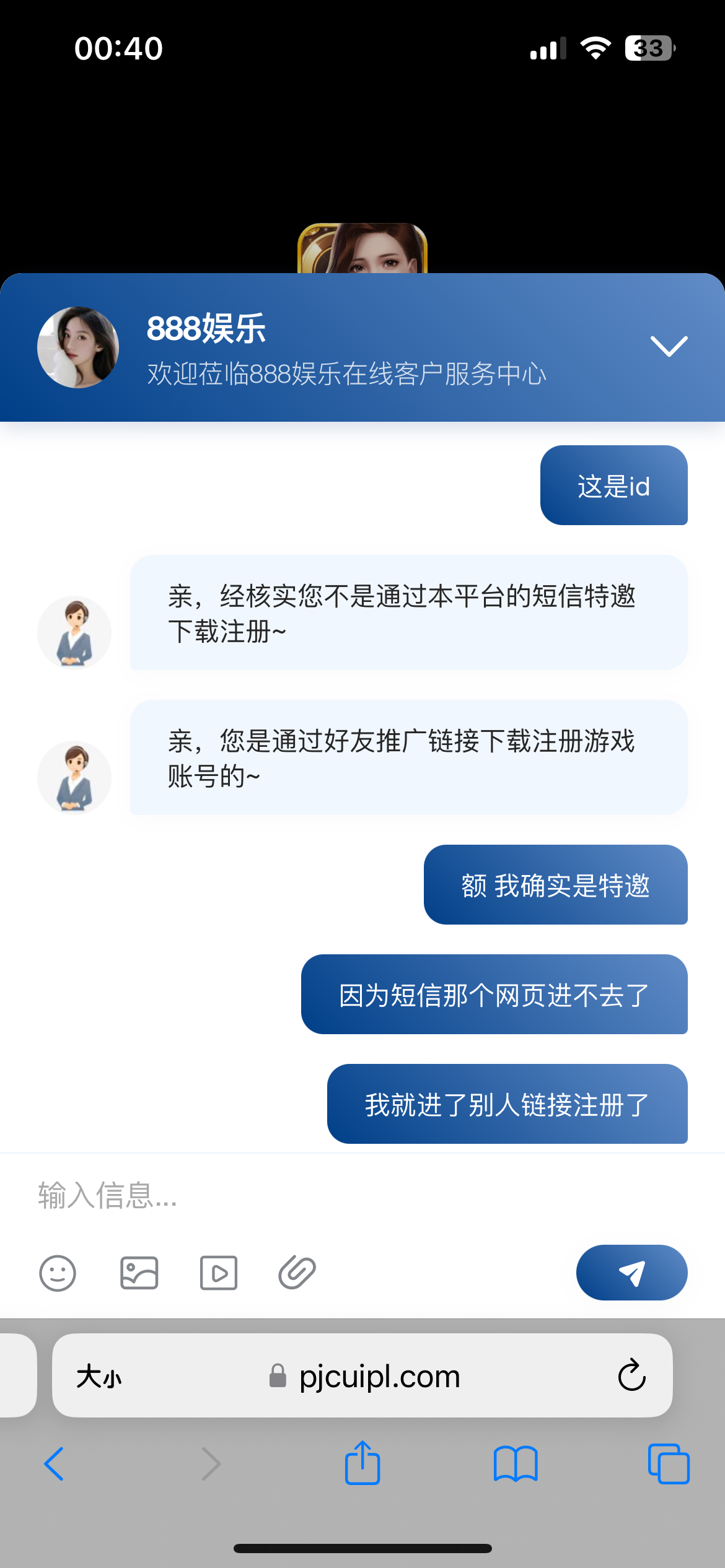This screenshot has width=725, height=1568.
Task: Open the 大小 page settings menu
Action: coord(99,1377)
